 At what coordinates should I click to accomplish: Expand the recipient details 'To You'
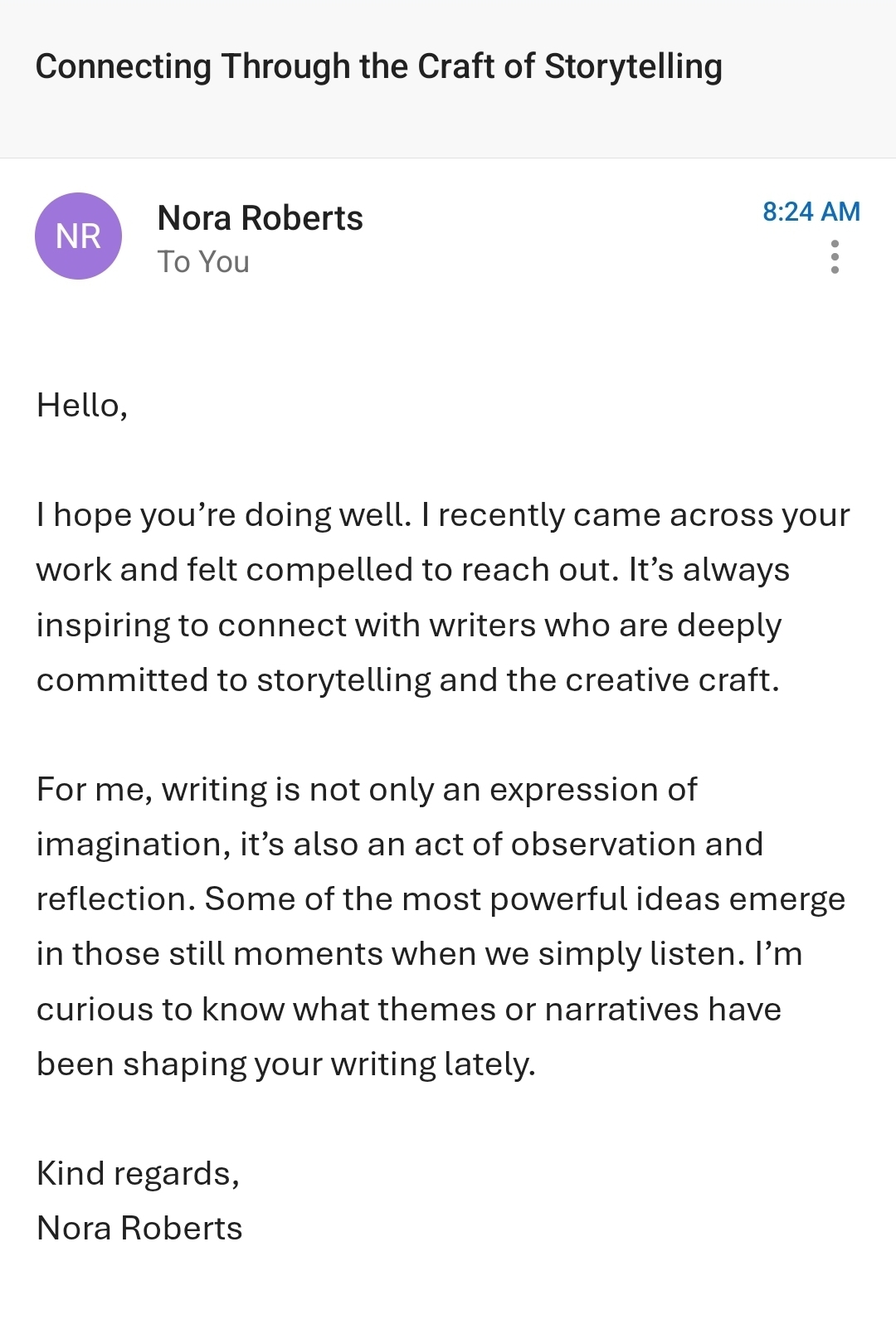click(203, 262)
